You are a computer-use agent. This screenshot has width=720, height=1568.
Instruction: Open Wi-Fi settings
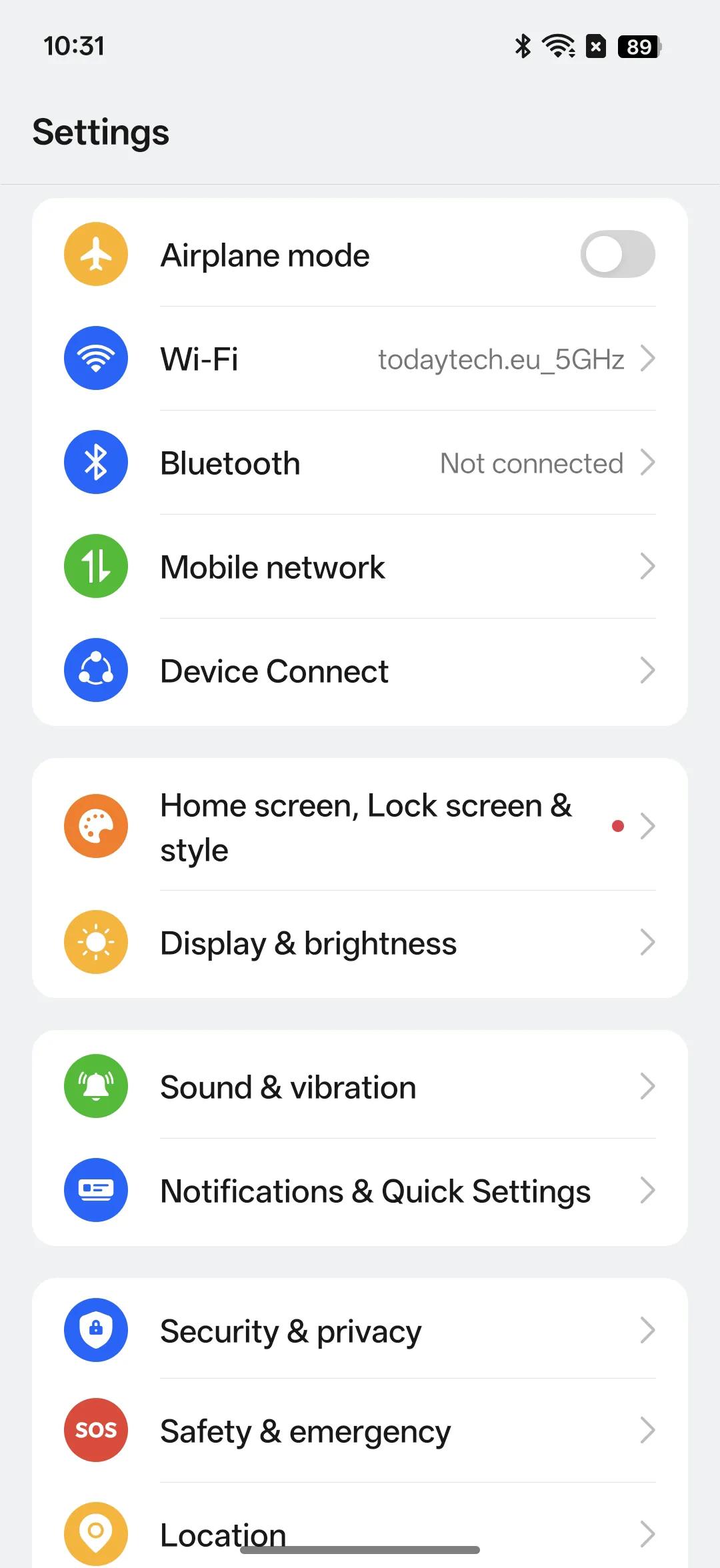360,359
